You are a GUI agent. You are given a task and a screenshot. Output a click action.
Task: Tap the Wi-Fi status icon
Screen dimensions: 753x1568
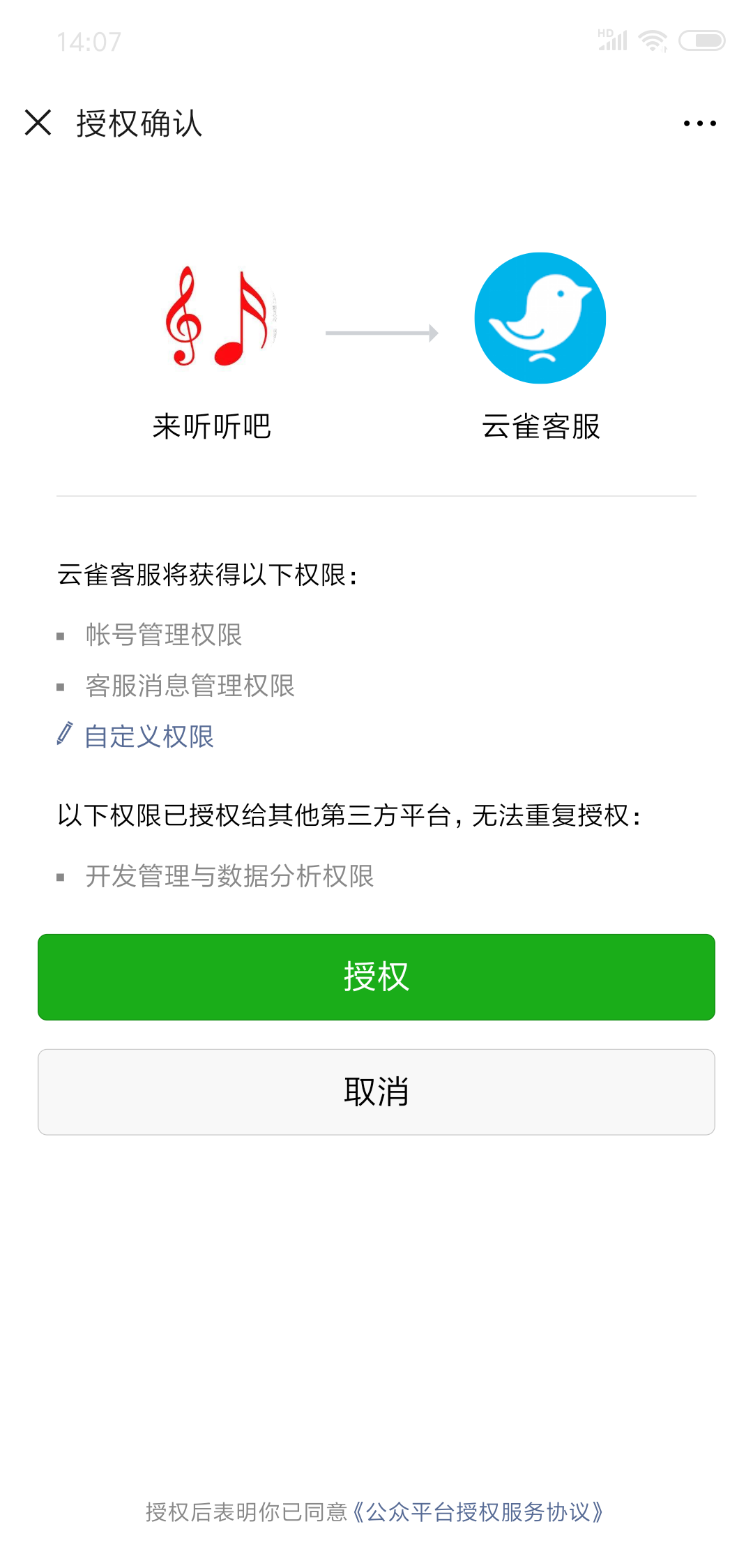pyautogui.click(x=652, y=40)
